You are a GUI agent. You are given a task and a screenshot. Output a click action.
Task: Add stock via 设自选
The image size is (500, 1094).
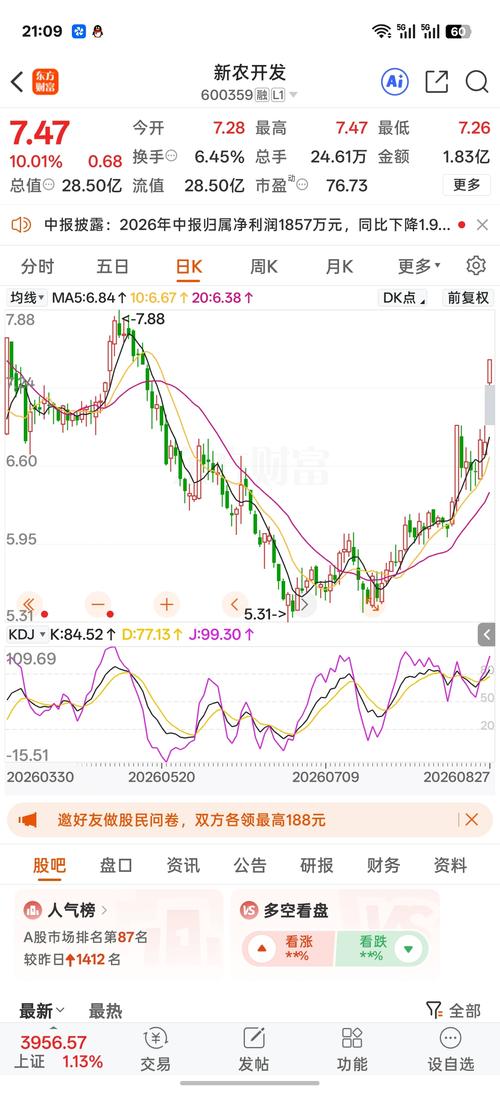click(450, 1049)
